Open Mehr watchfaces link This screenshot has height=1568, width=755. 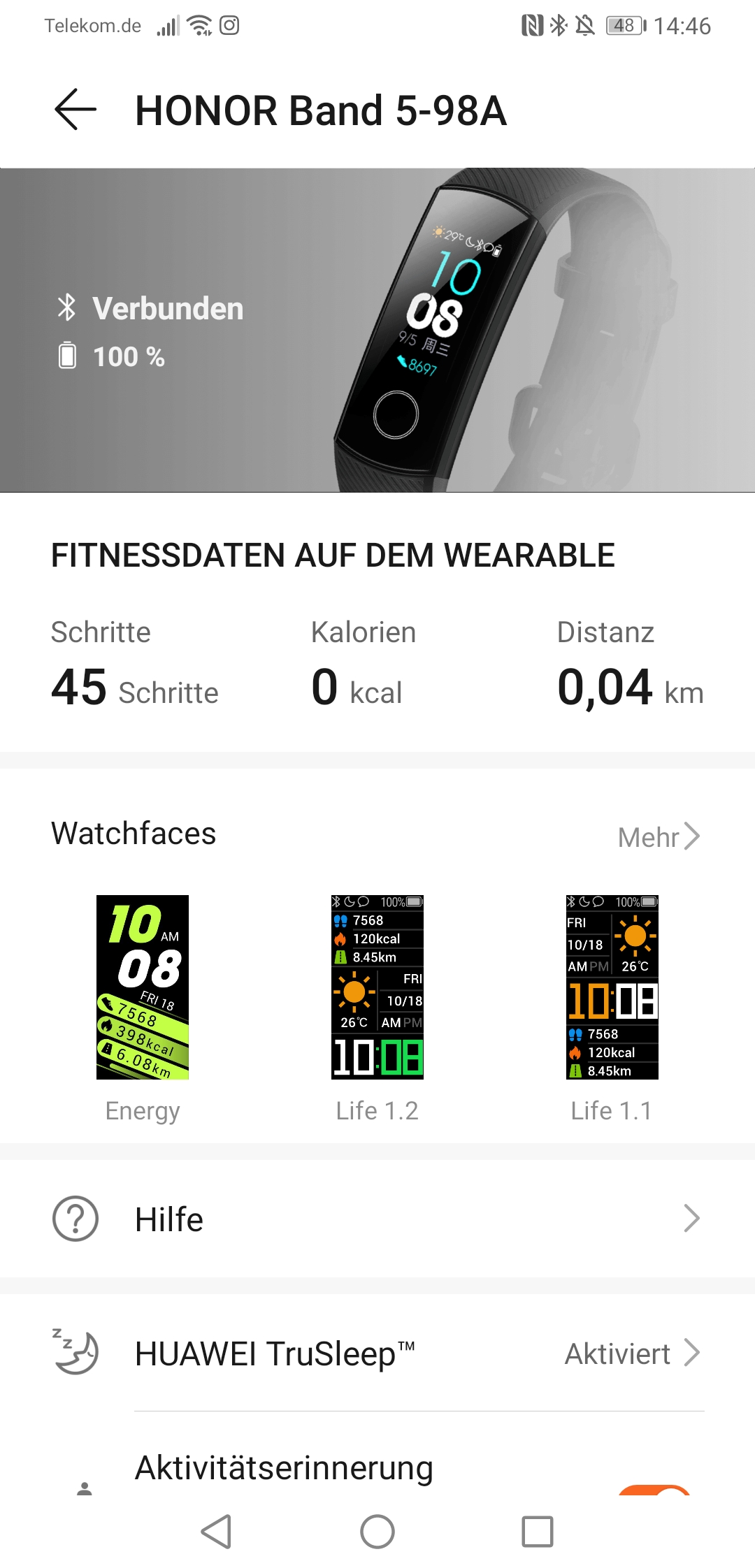(x=659, y=836)
